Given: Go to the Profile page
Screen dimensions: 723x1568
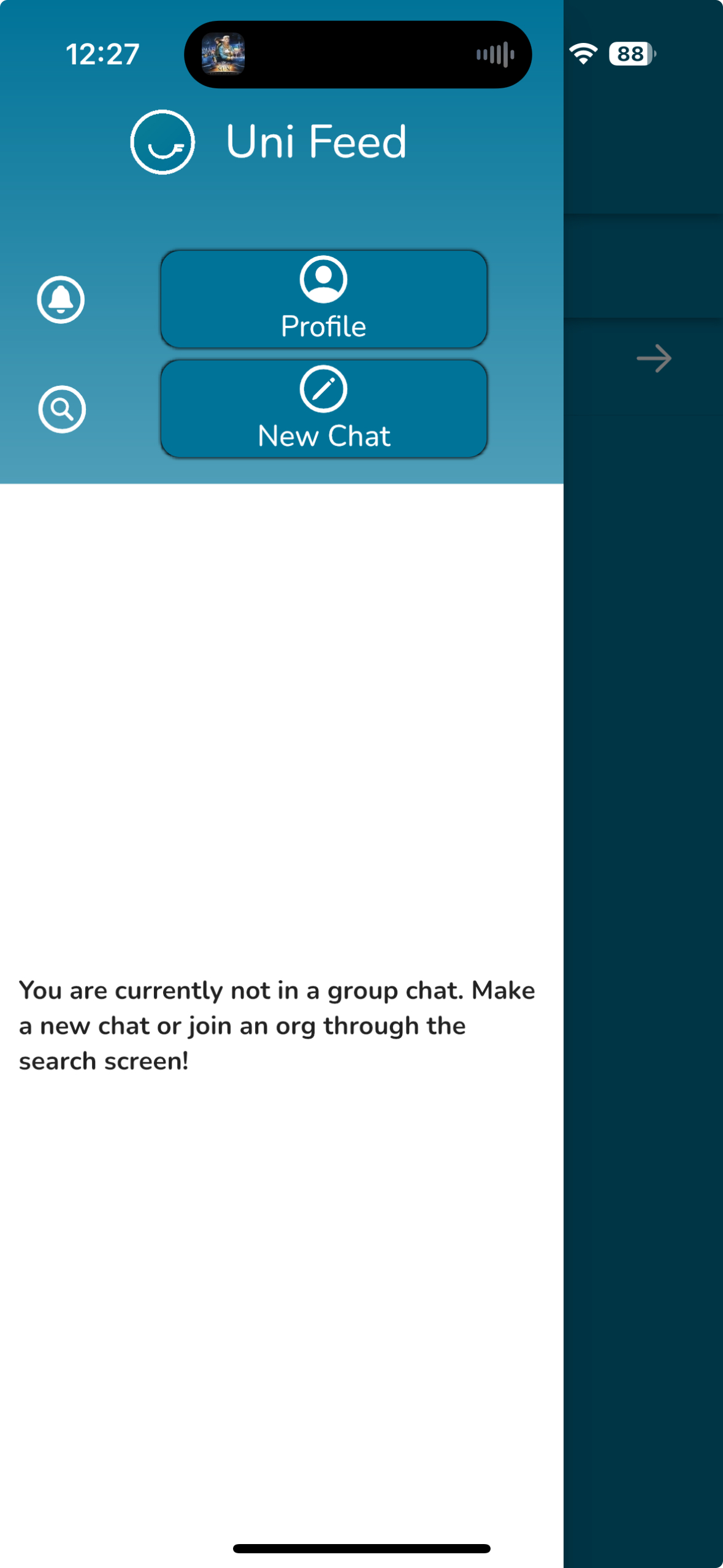Looking at the screenshot, I should (324, 299).
